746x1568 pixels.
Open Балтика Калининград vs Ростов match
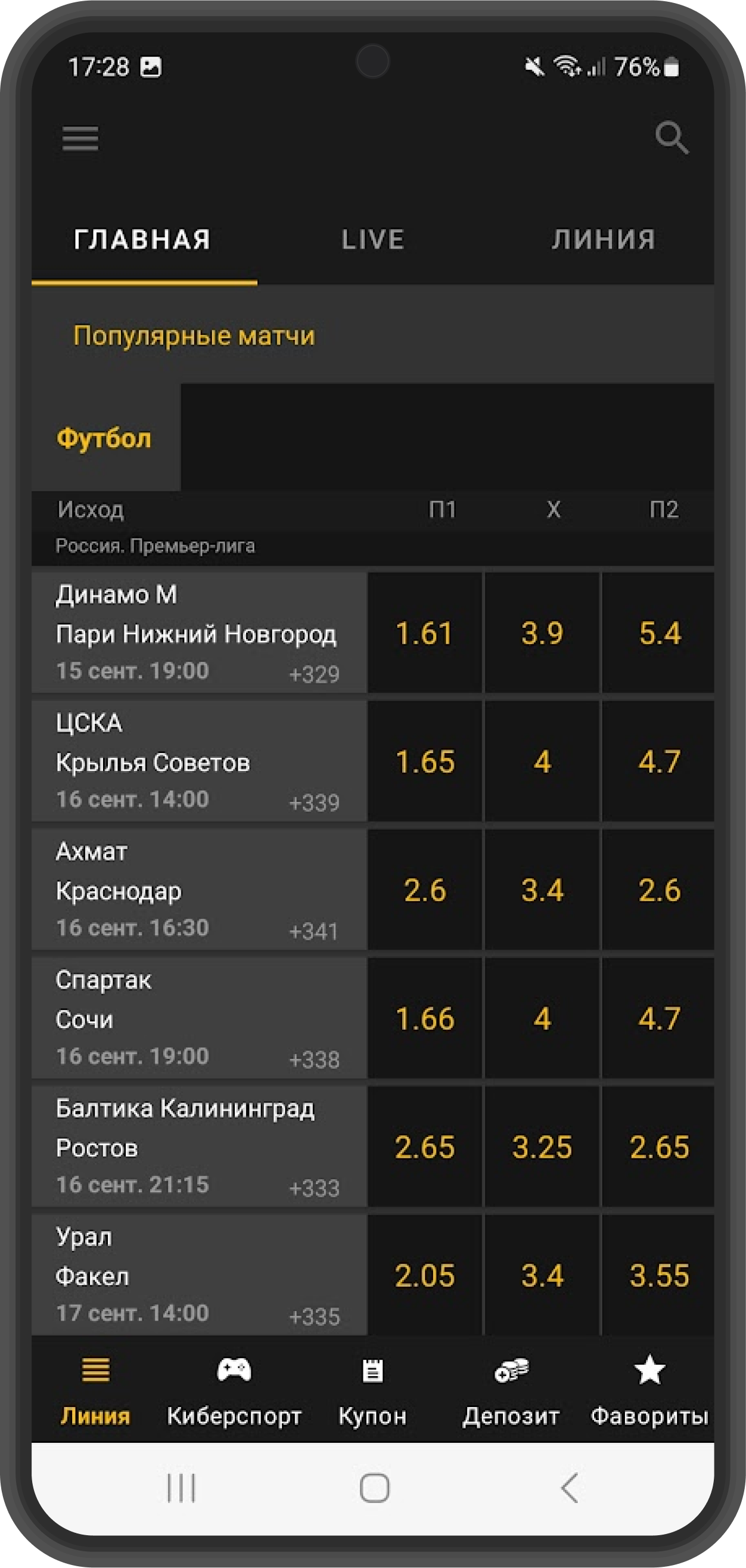[198, 1146]
